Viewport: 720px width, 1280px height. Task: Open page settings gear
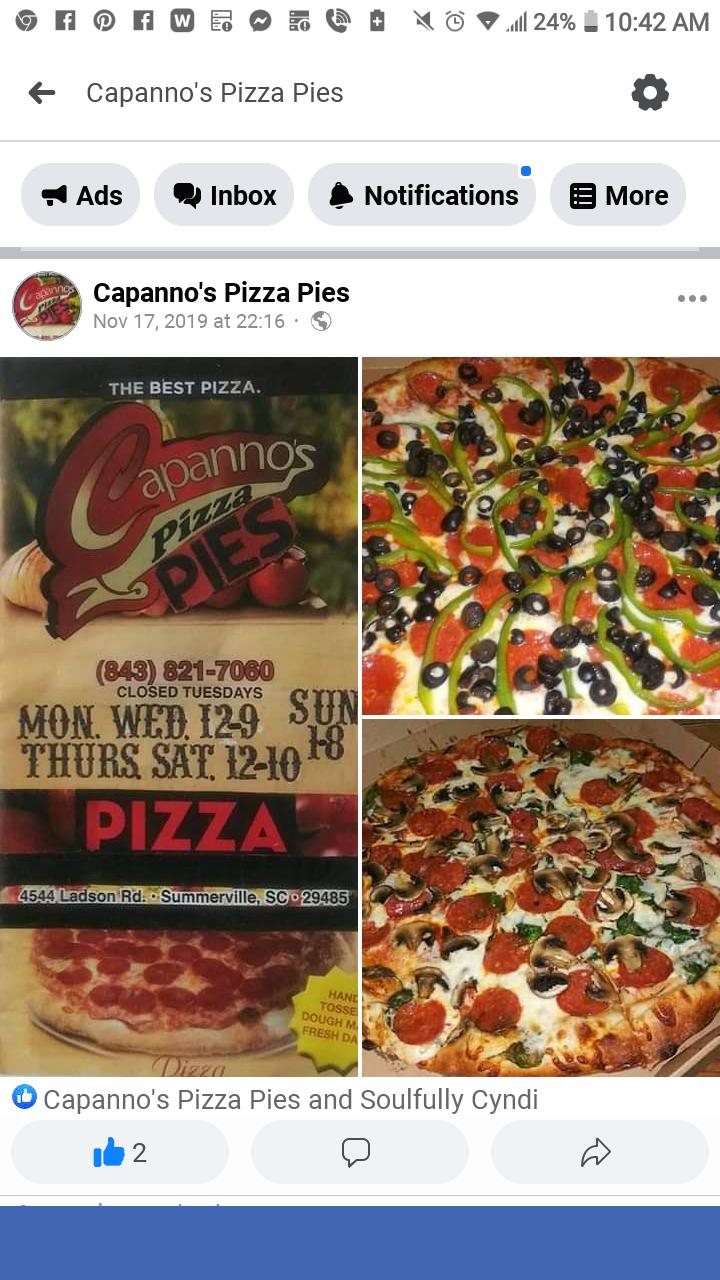650,93
